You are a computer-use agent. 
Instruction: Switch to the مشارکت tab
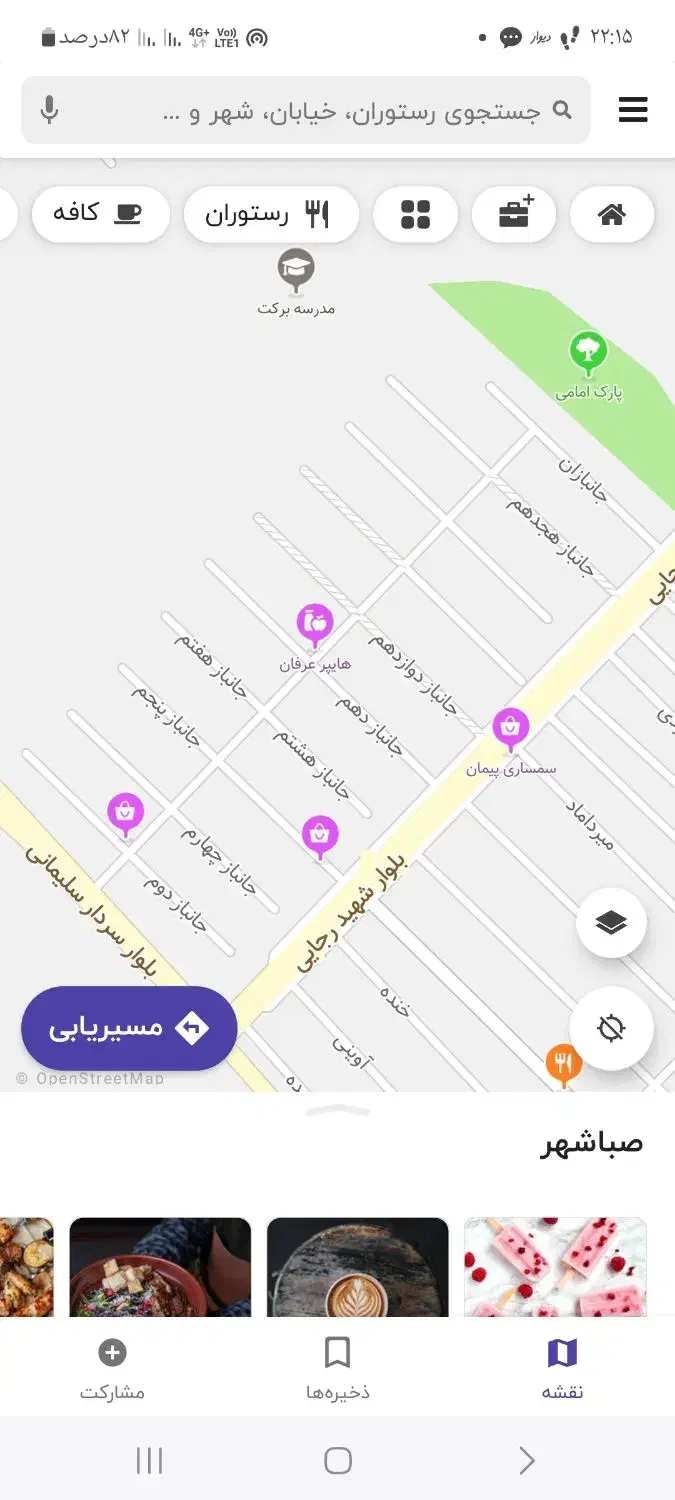(x=112, y=1369)
